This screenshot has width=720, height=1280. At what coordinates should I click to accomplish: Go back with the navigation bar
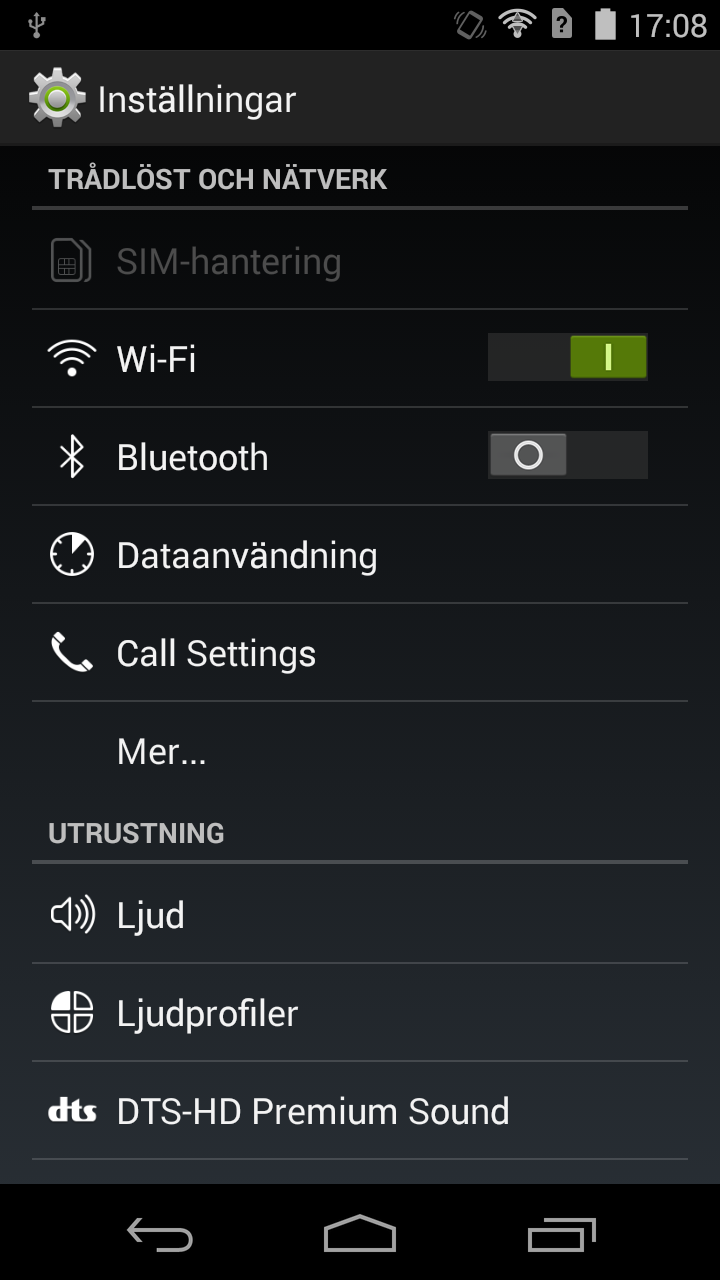[160, 1235]
